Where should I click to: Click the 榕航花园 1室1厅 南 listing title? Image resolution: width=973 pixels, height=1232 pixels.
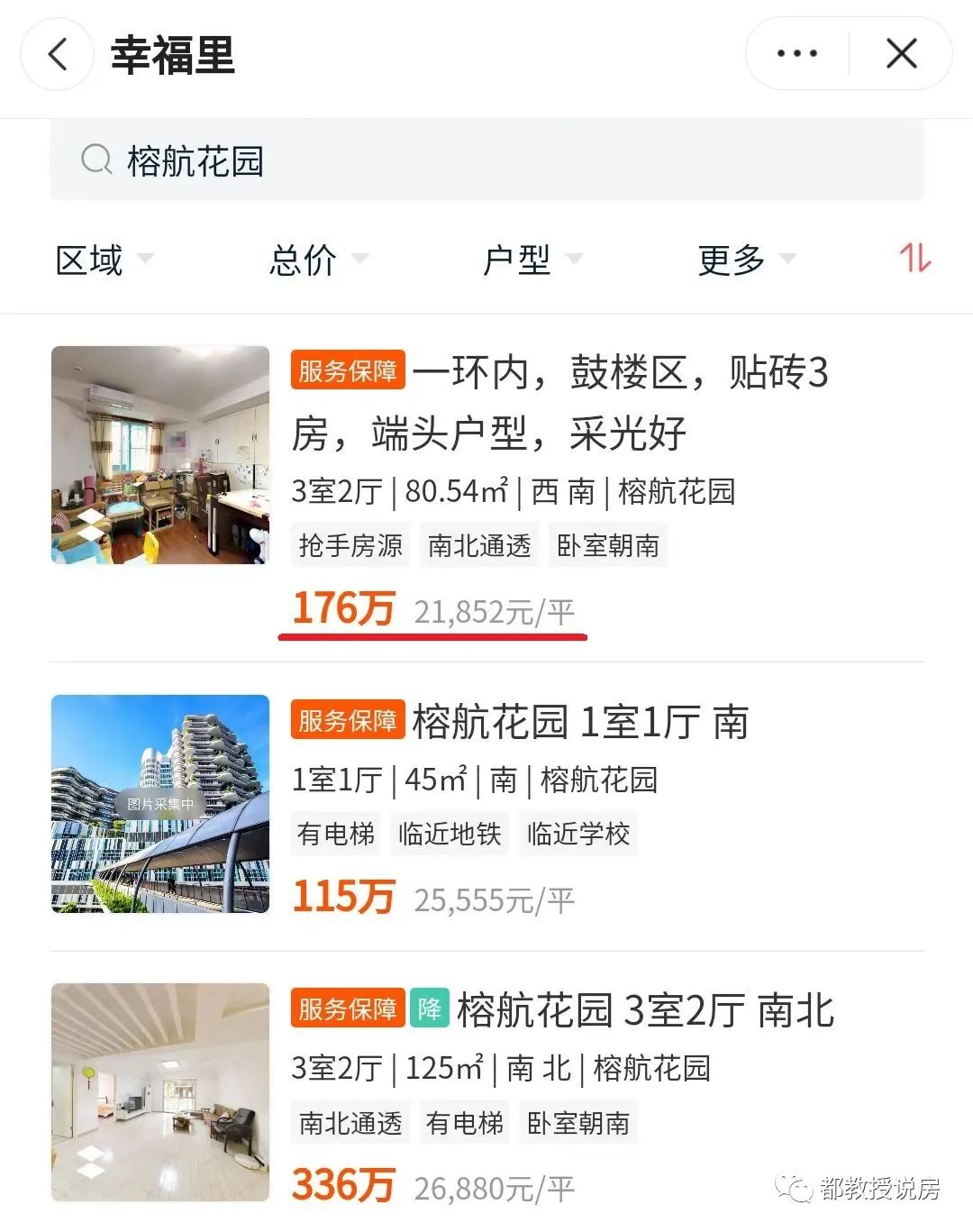pos(583,722)
